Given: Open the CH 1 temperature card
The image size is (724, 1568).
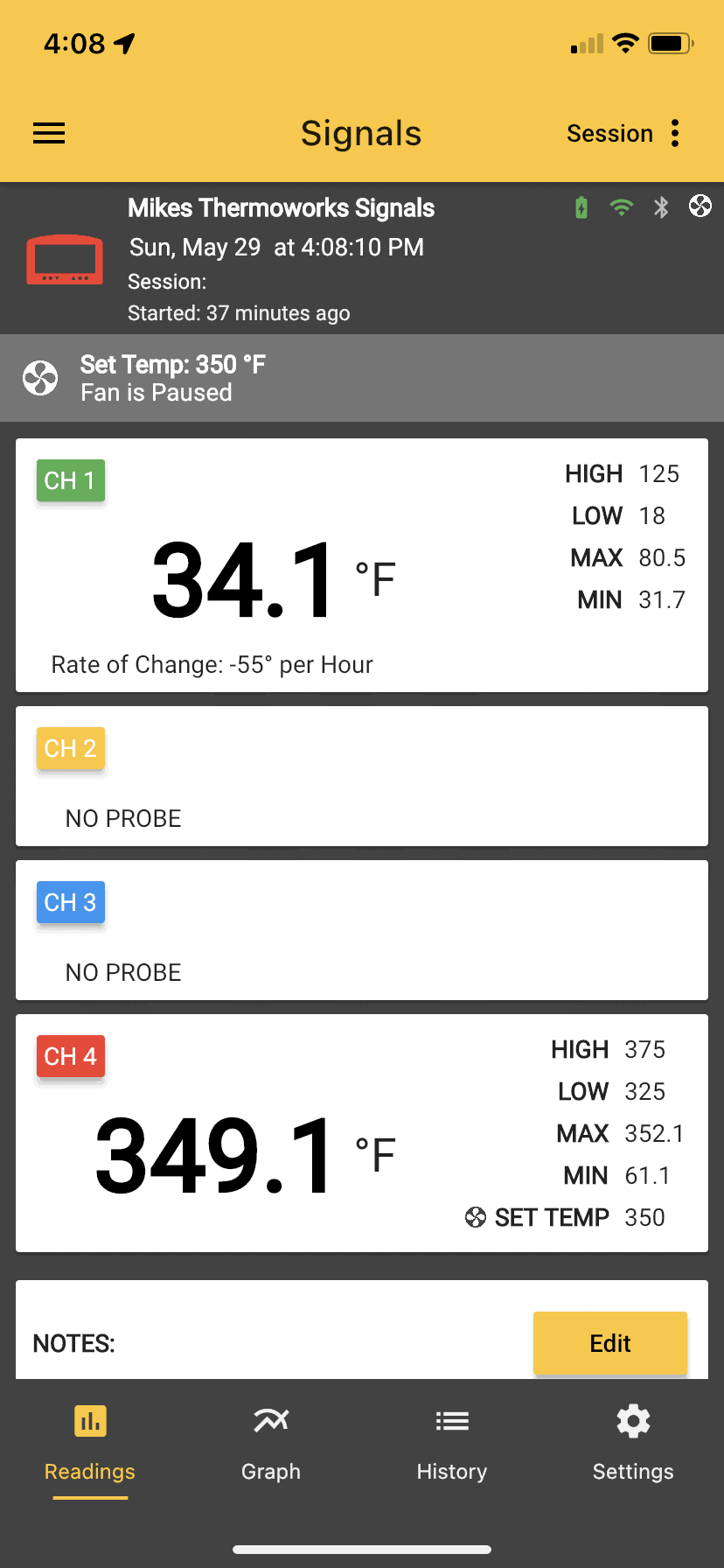Looking at the screenshot, I should point(362,565).
